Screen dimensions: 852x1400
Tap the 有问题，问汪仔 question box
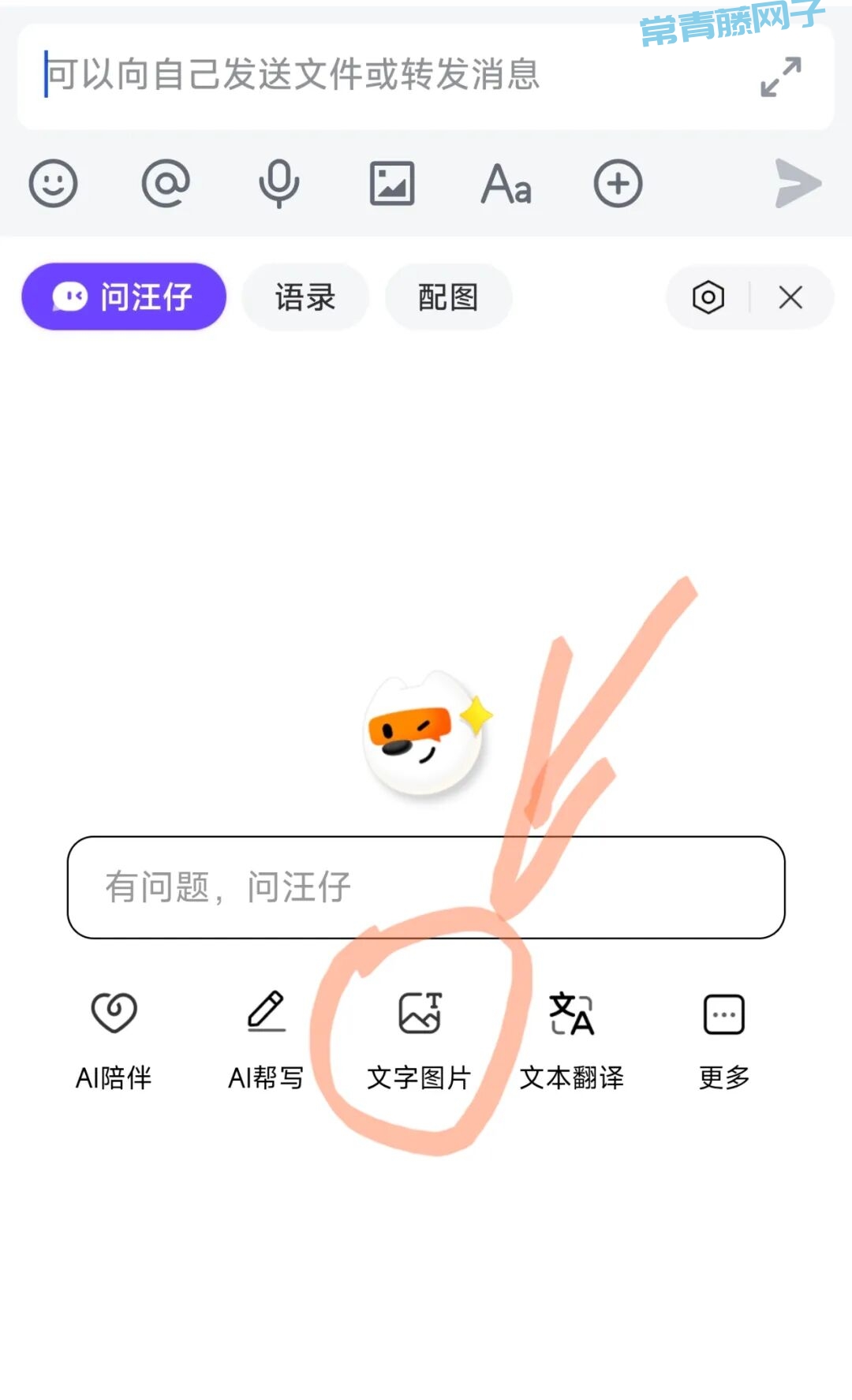(x=426, y=887)
